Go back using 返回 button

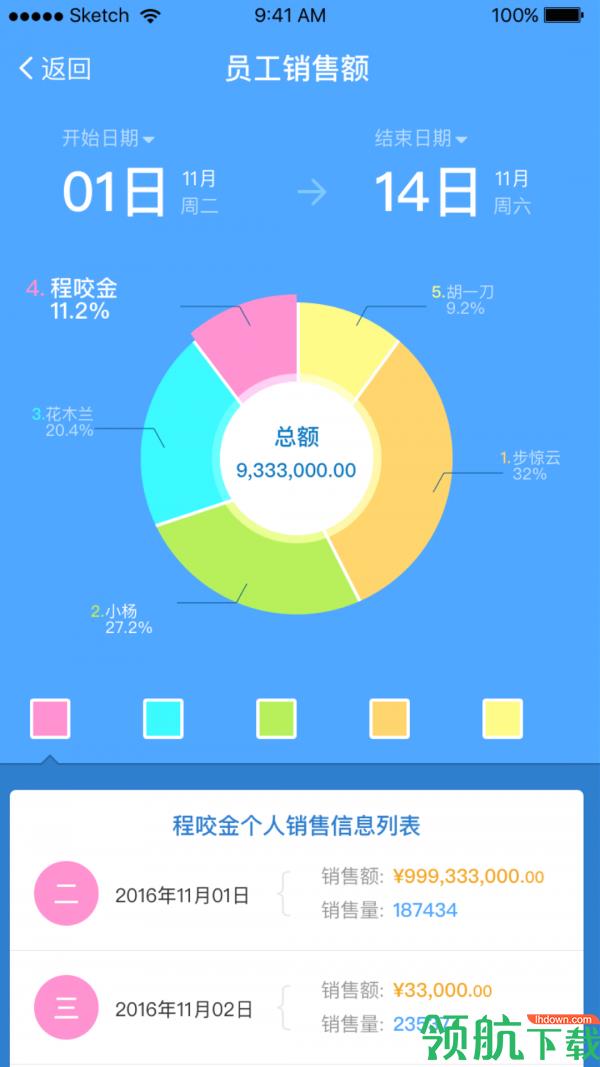click(x=55, y=68)
